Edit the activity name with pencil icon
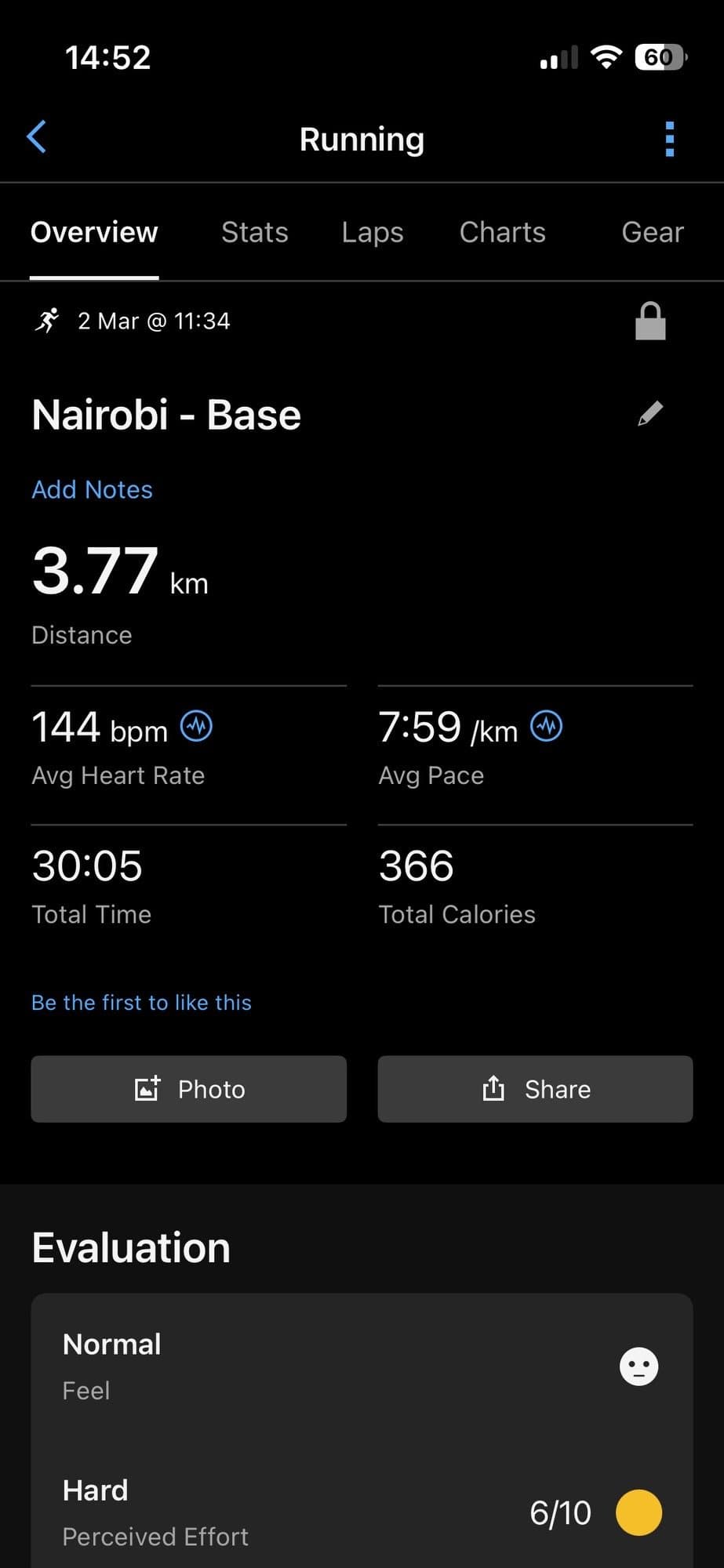 [650, 414]
